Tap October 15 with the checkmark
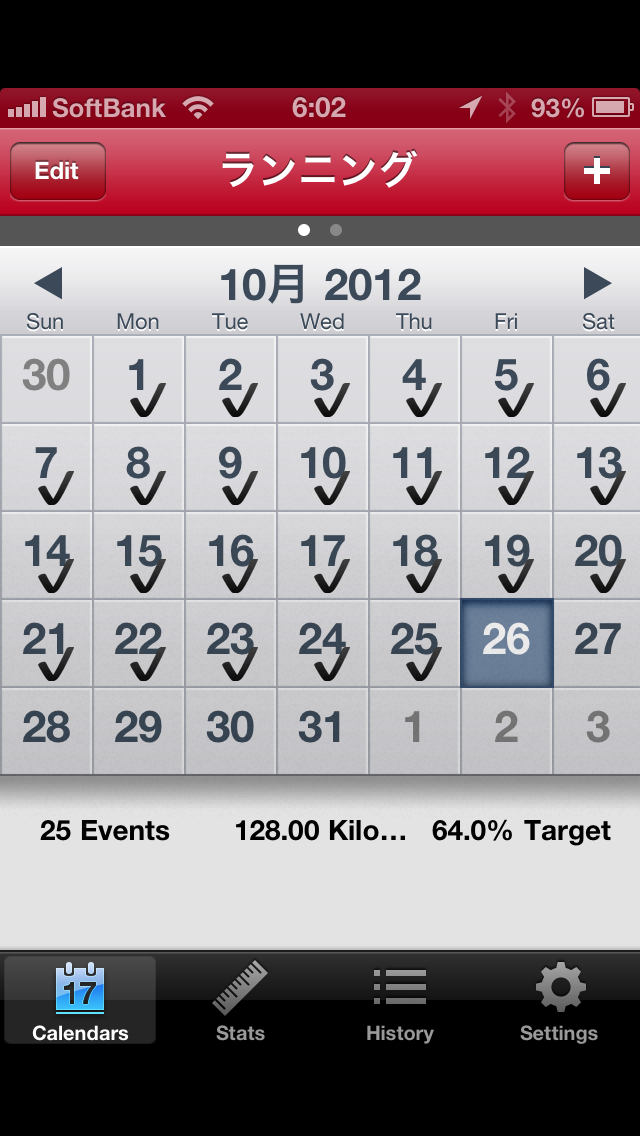The height and width of the screenshot is (1136, 640). pos(138,555)
